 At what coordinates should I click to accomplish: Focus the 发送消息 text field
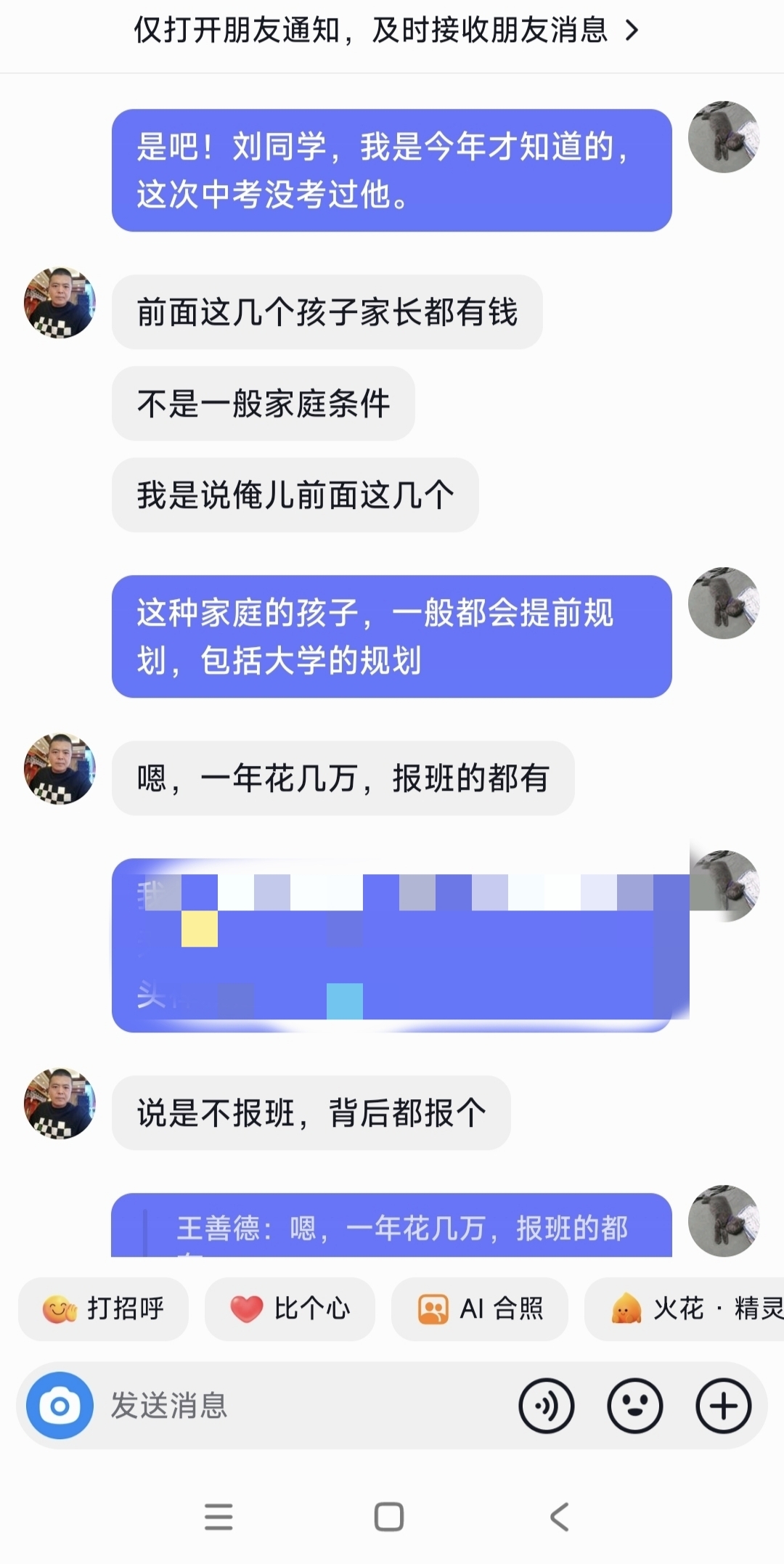point(305,1406)
